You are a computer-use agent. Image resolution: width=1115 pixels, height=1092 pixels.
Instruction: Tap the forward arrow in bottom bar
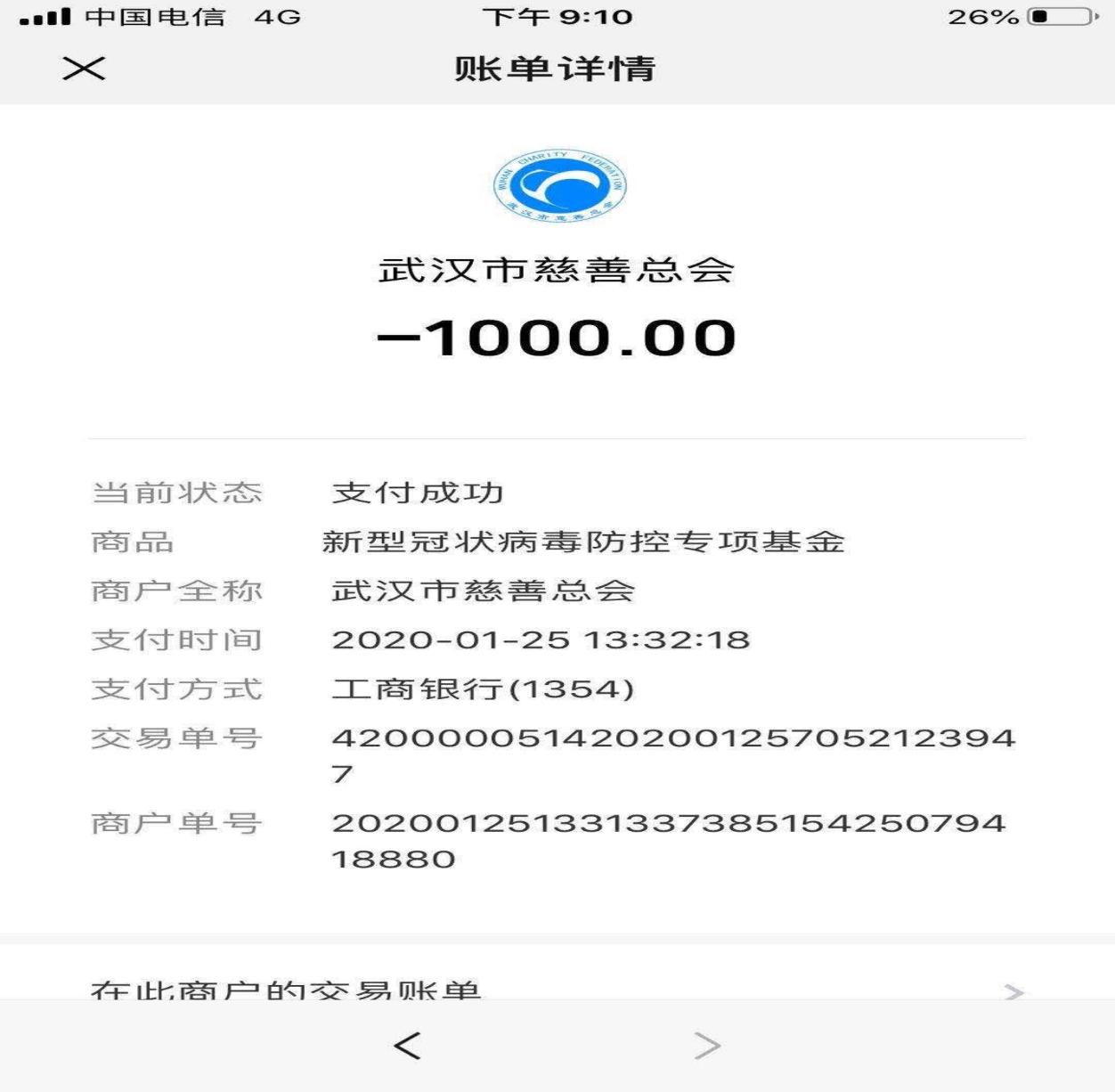[706, 1045]
